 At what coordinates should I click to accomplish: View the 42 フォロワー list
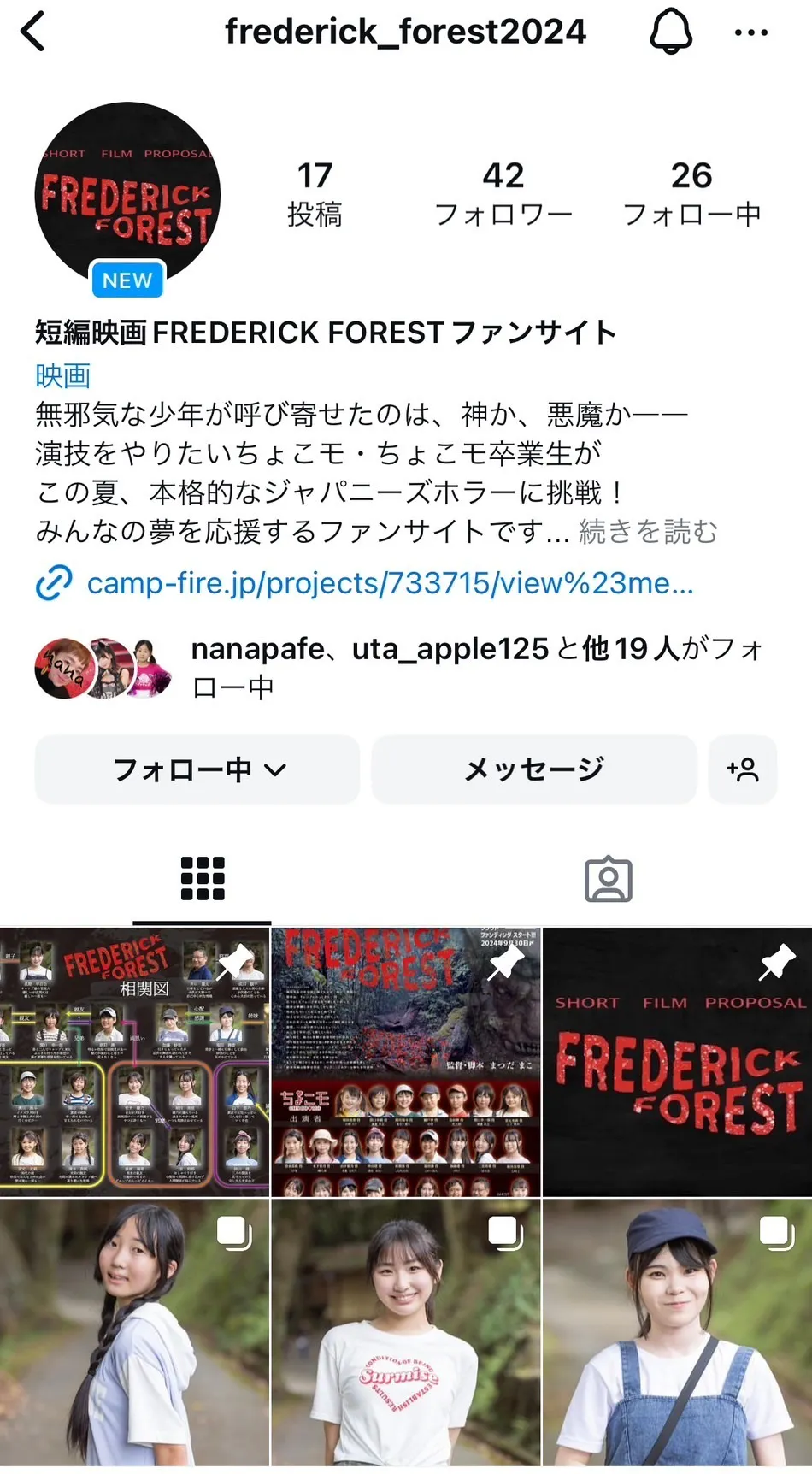[x=503, y=194]
